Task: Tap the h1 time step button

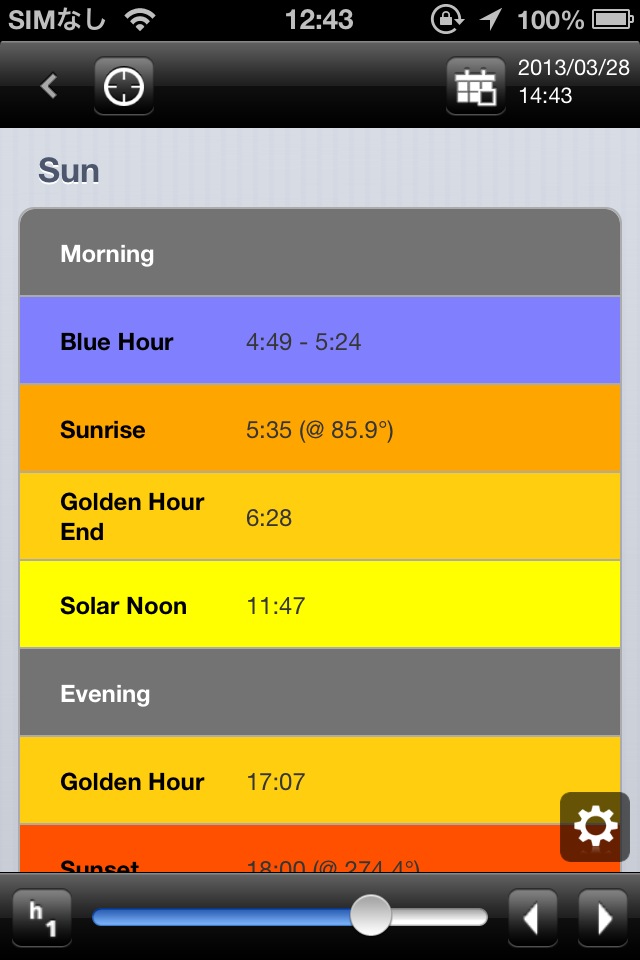Action: tap(42, 918)
